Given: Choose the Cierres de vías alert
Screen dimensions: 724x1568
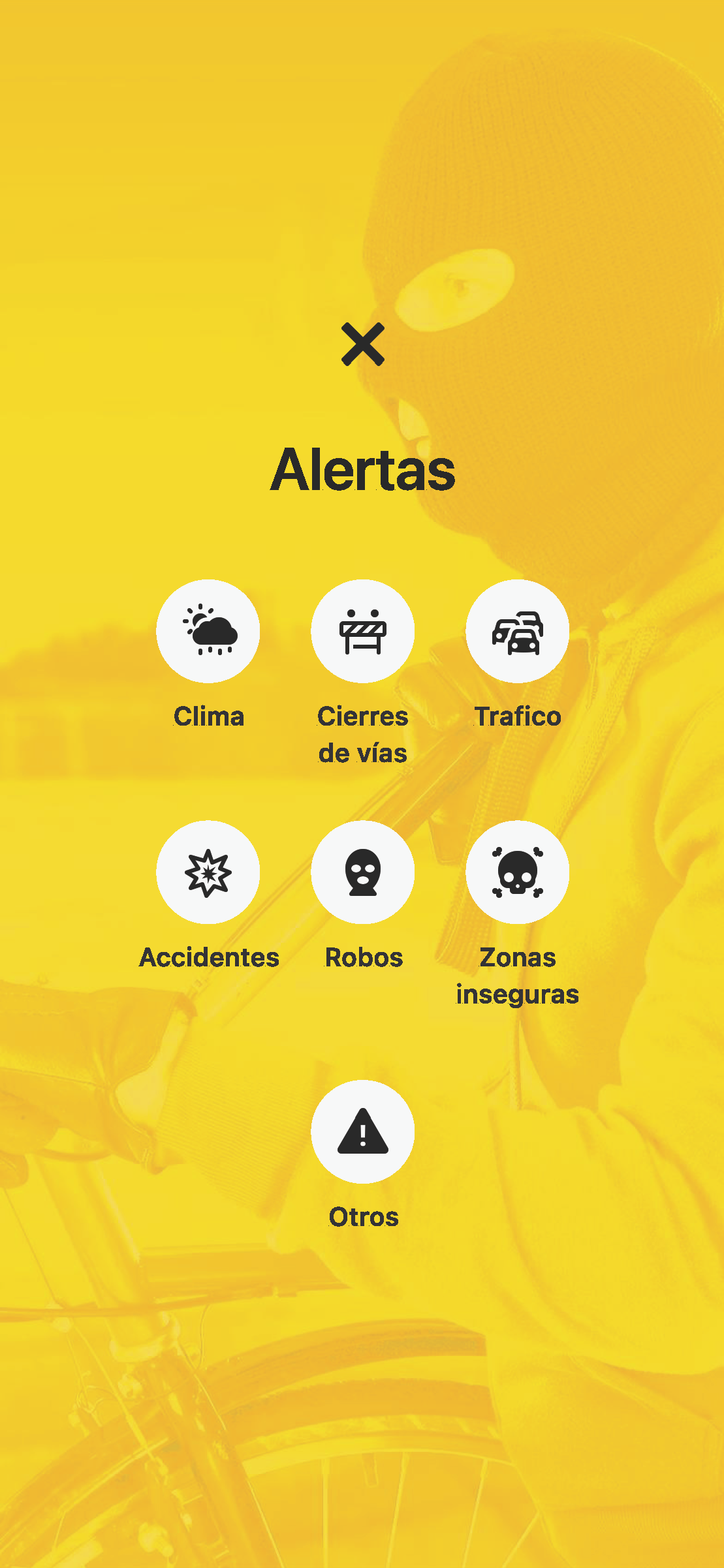Looking at the screenshot, I should pyautogui.click(x=362, y=631).
